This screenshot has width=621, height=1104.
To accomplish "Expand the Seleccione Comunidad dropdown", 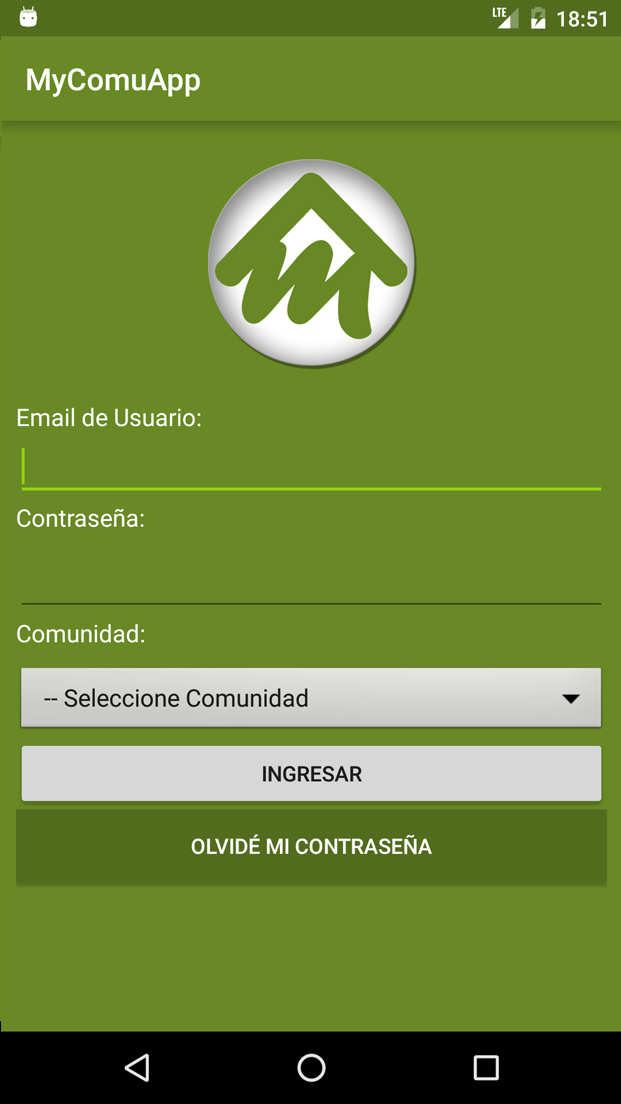I will [x=311, y=698].
